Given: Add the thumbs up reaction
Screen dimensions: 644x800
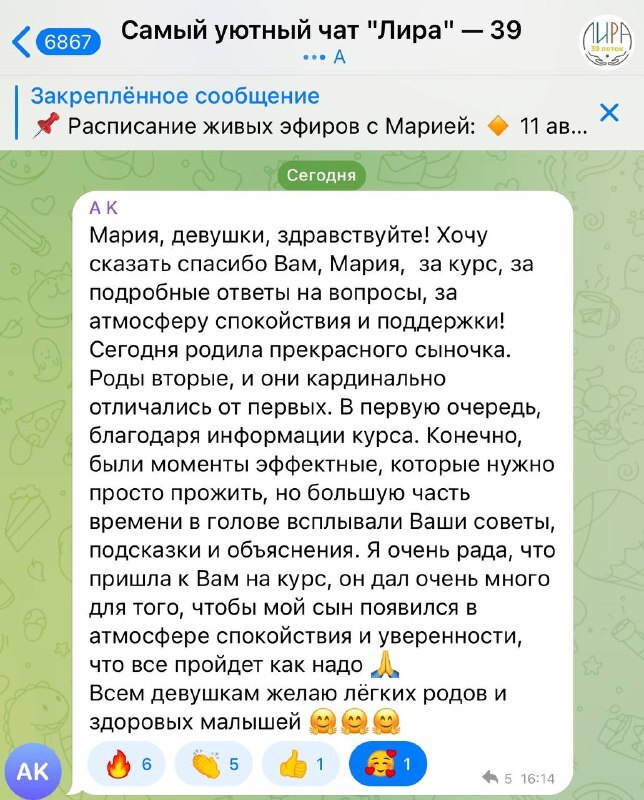Looking at the screenshot, I should 300,765.
